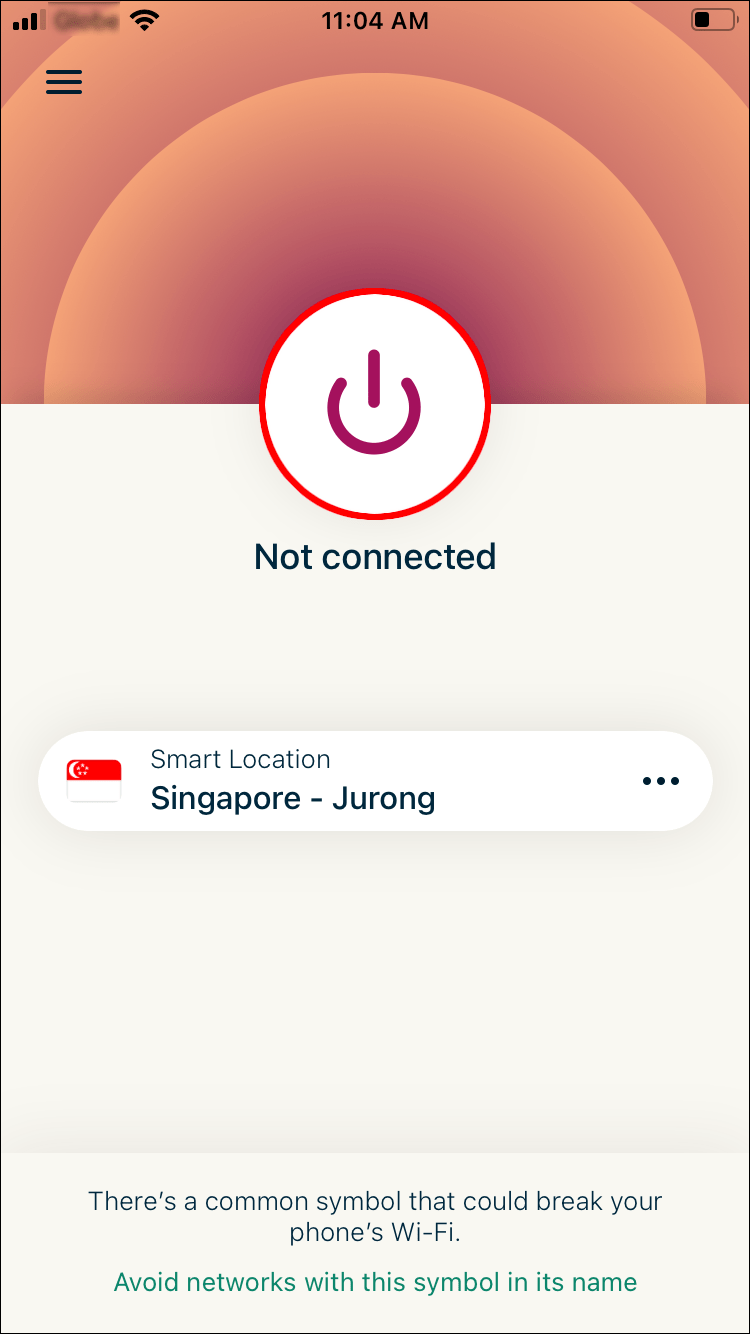Change the Singapore - Jurong server location
The width and height of the screenshot is (750, 1334).
pyautogui.click(x=293, y=798)
